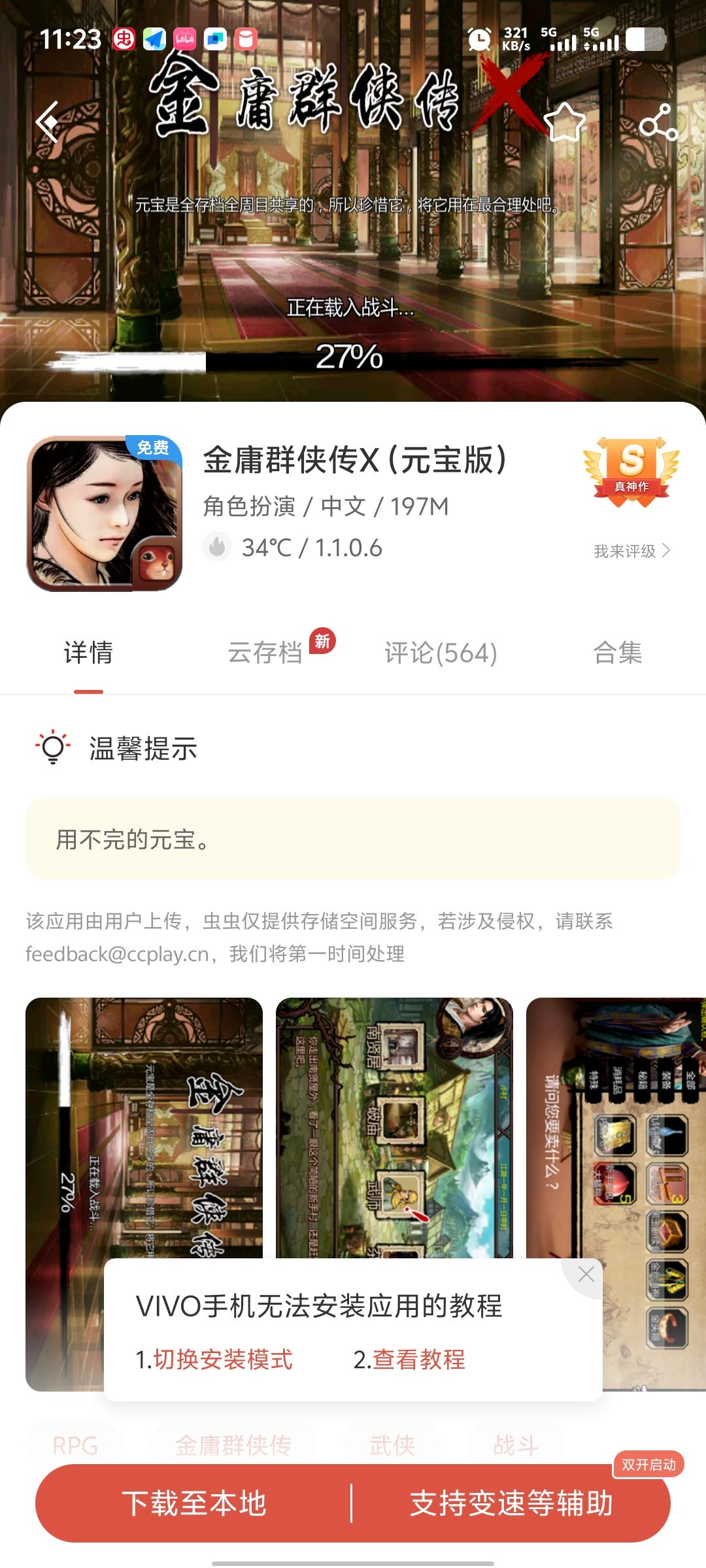The image size is (706, 1568).
Task: Tap the 双开启动 badge
Action: (648, 1465)
